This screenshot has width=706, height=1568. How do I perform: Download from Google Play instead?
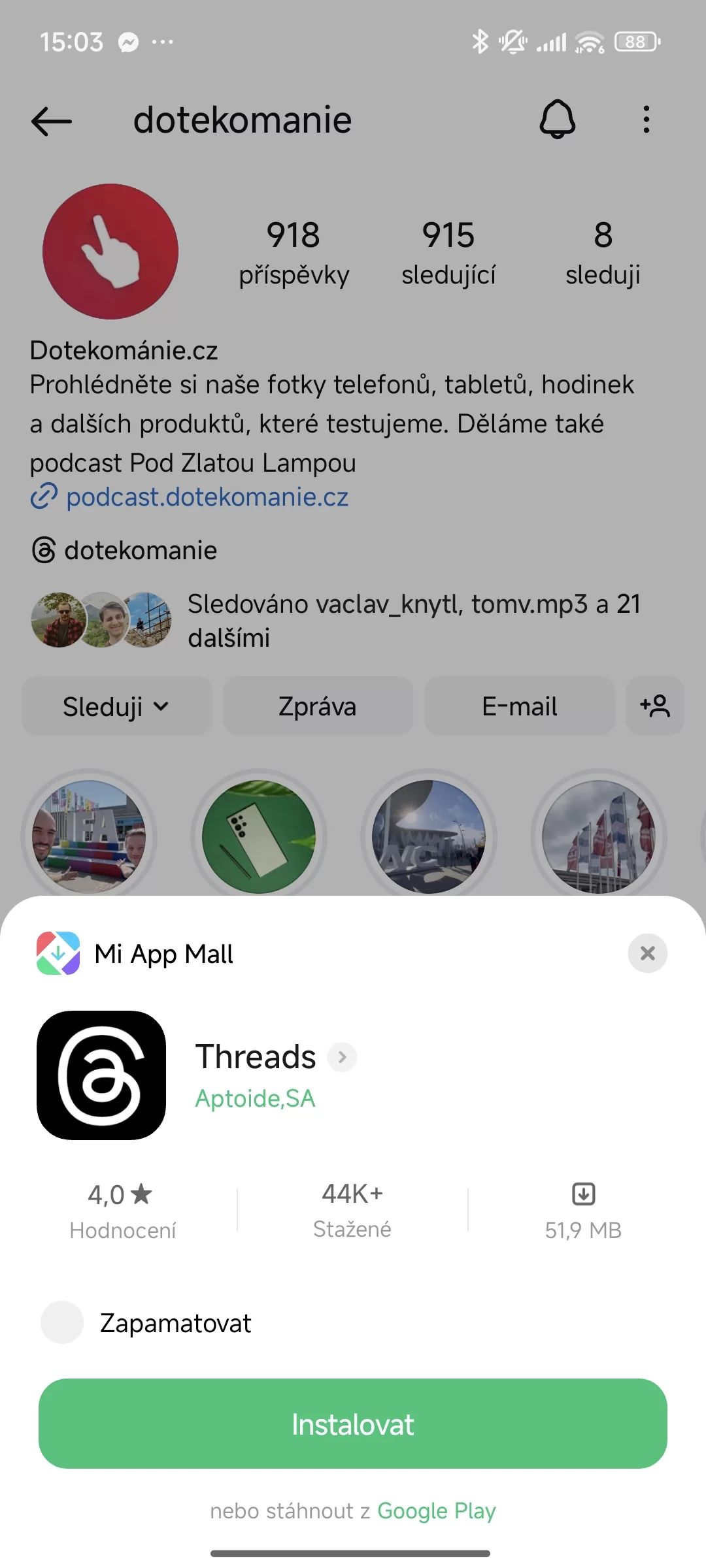(x=436, y=1511)
